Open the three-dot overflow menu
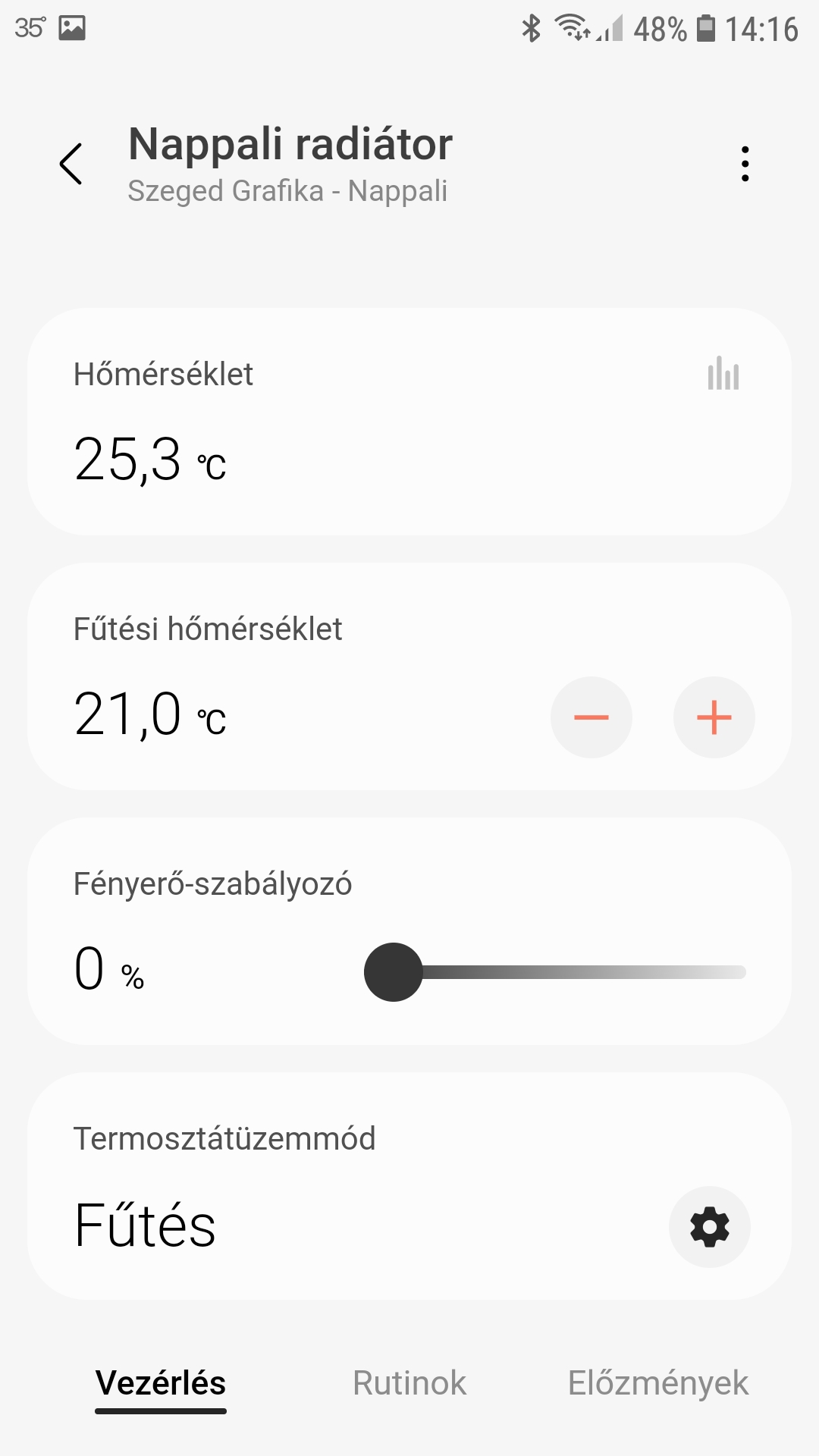The height and width of the screenshot is (1456, 819). click(x=745, y=164)
